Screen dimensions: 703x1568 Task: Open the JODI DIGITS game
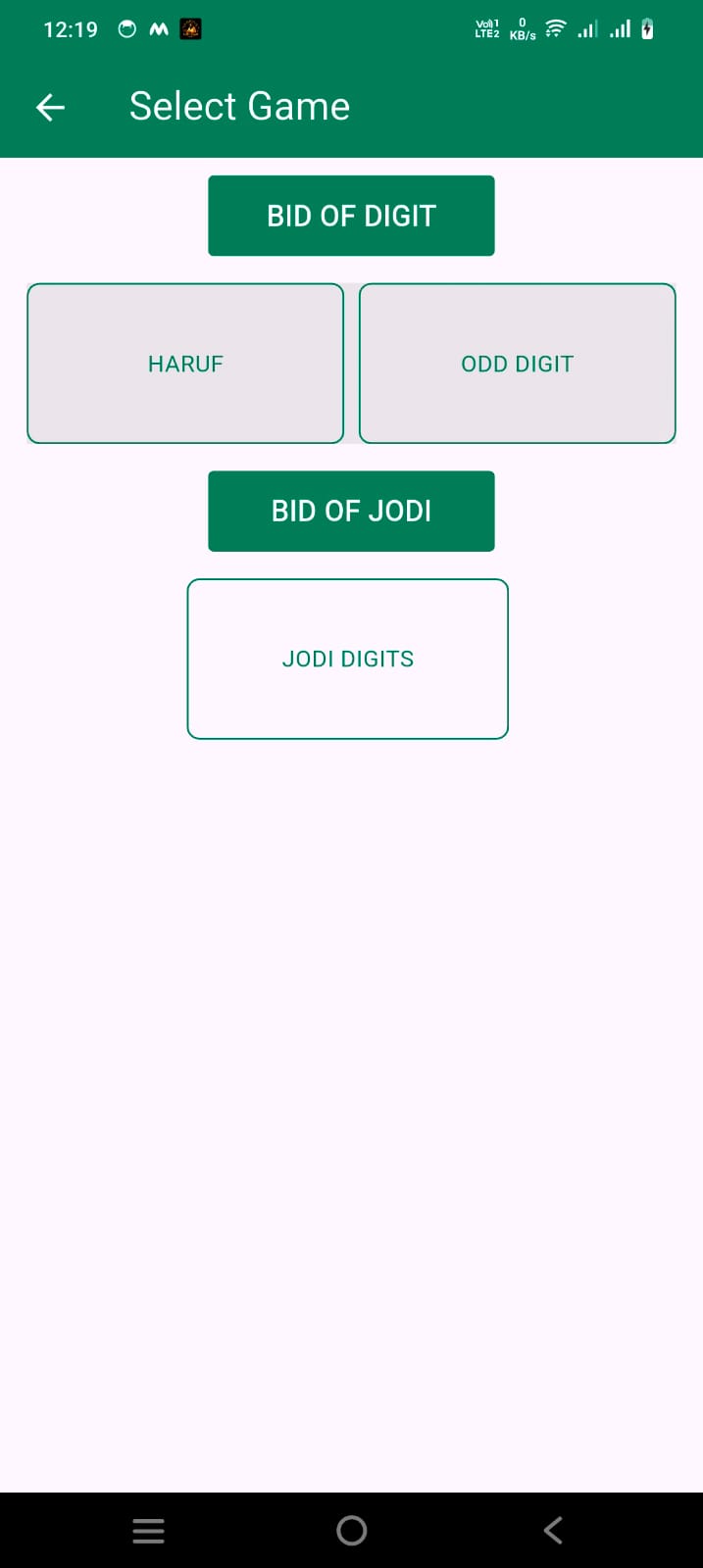click(348, 659)
